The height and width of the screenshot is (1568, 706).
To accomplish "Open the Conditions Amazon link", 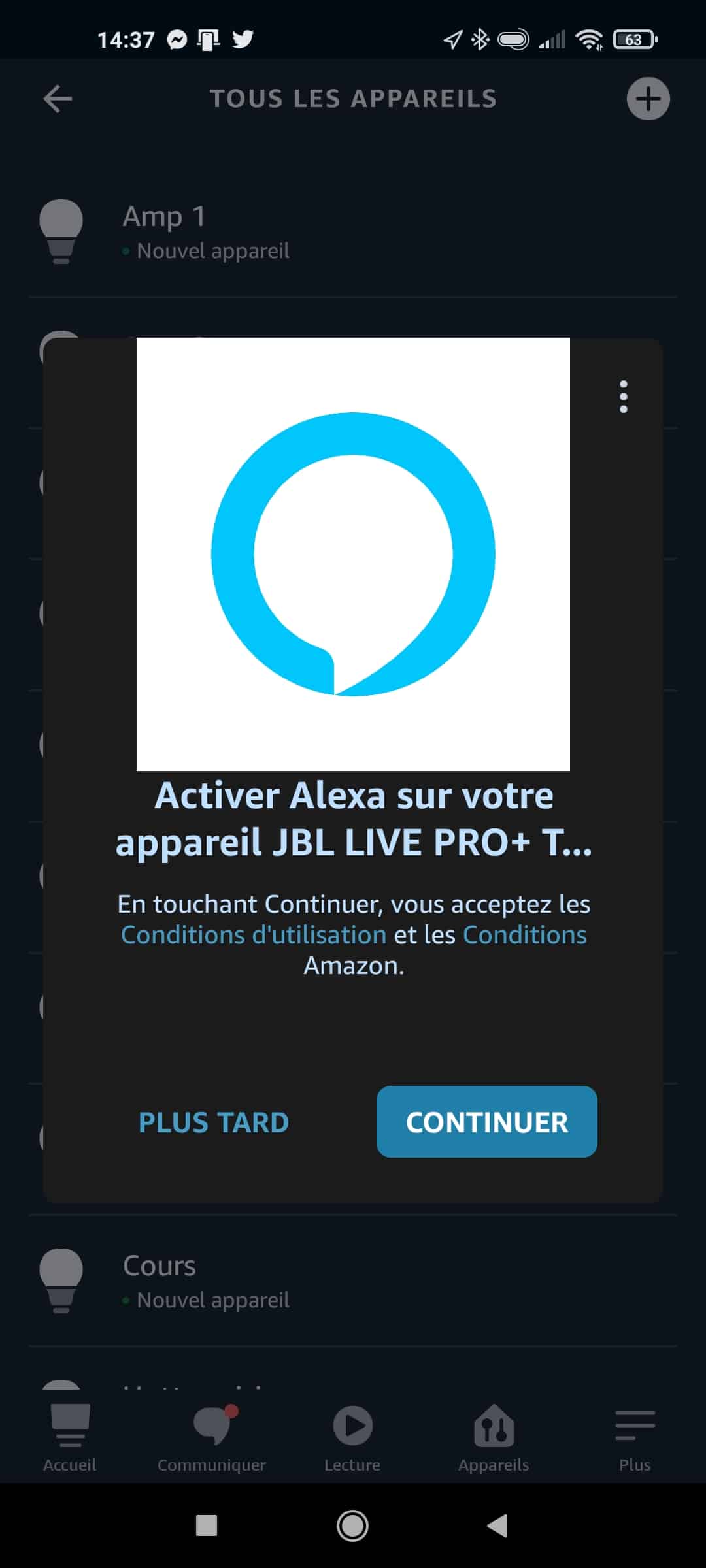I will coord(524,935).
